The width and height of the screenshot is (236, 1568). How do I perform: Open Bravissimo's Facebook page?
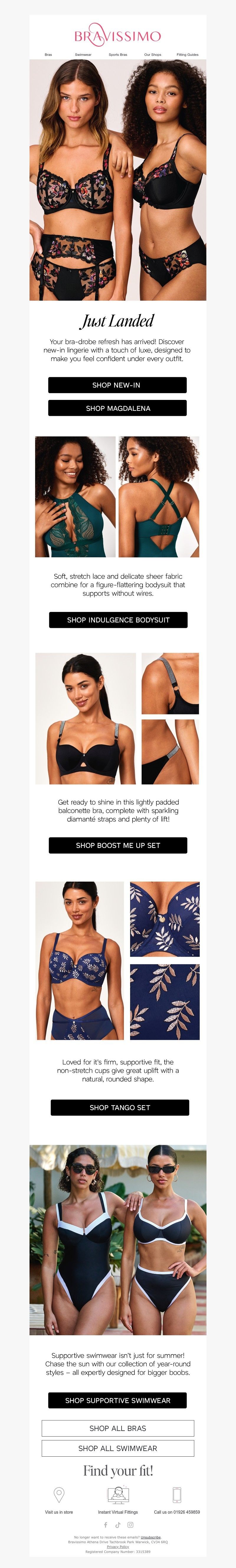point(106,1525)
